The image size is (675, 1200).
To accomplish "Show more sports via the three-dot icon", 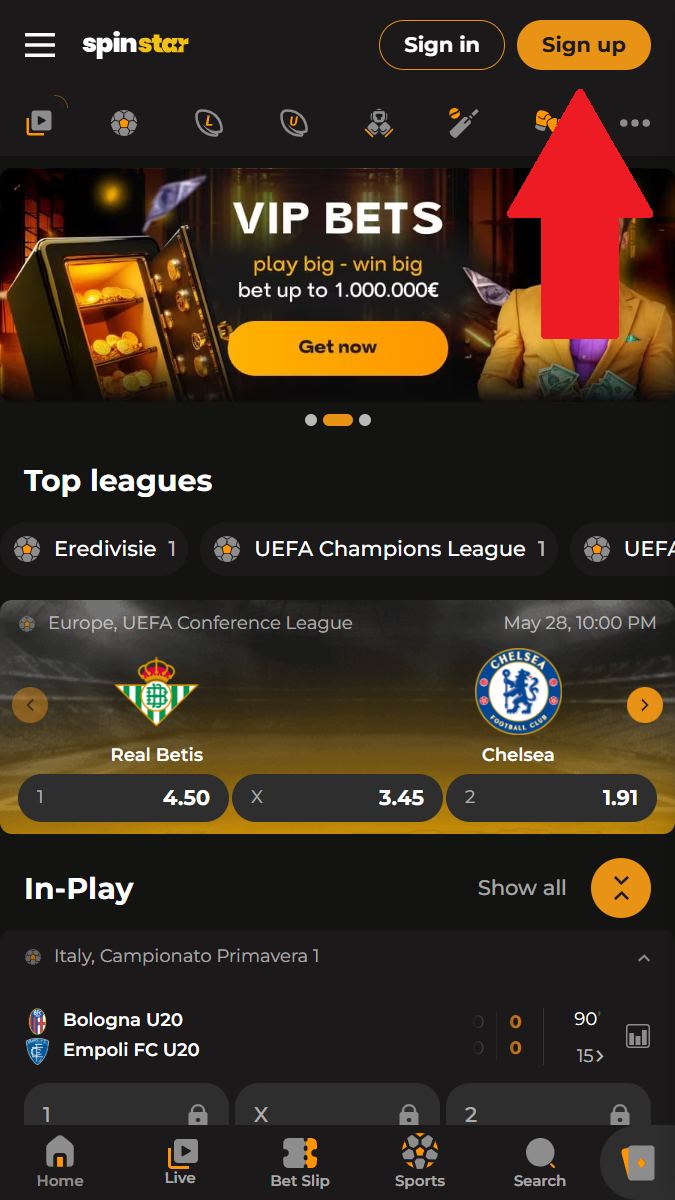I will point(634,123).
